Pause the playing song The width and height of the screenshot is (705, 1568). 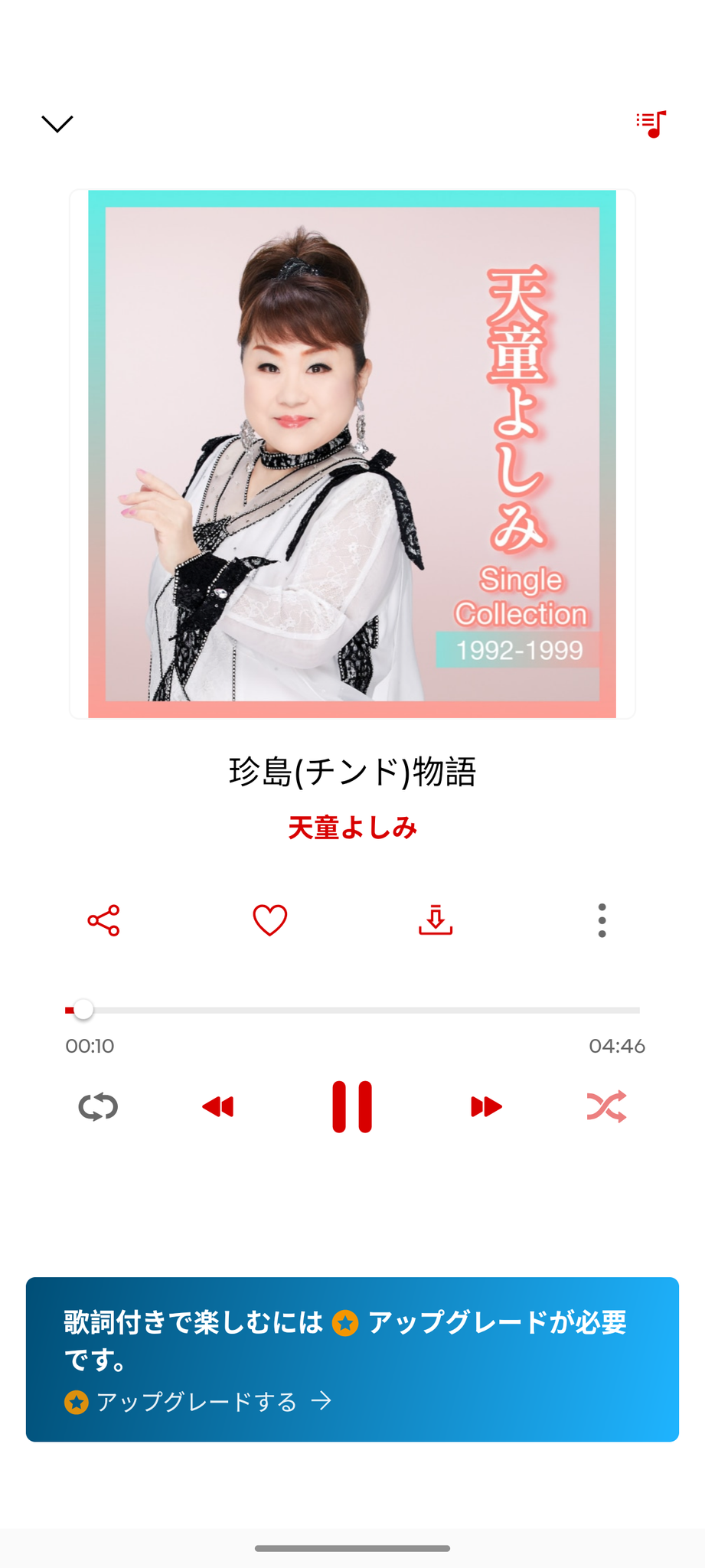click(352, 1107)
